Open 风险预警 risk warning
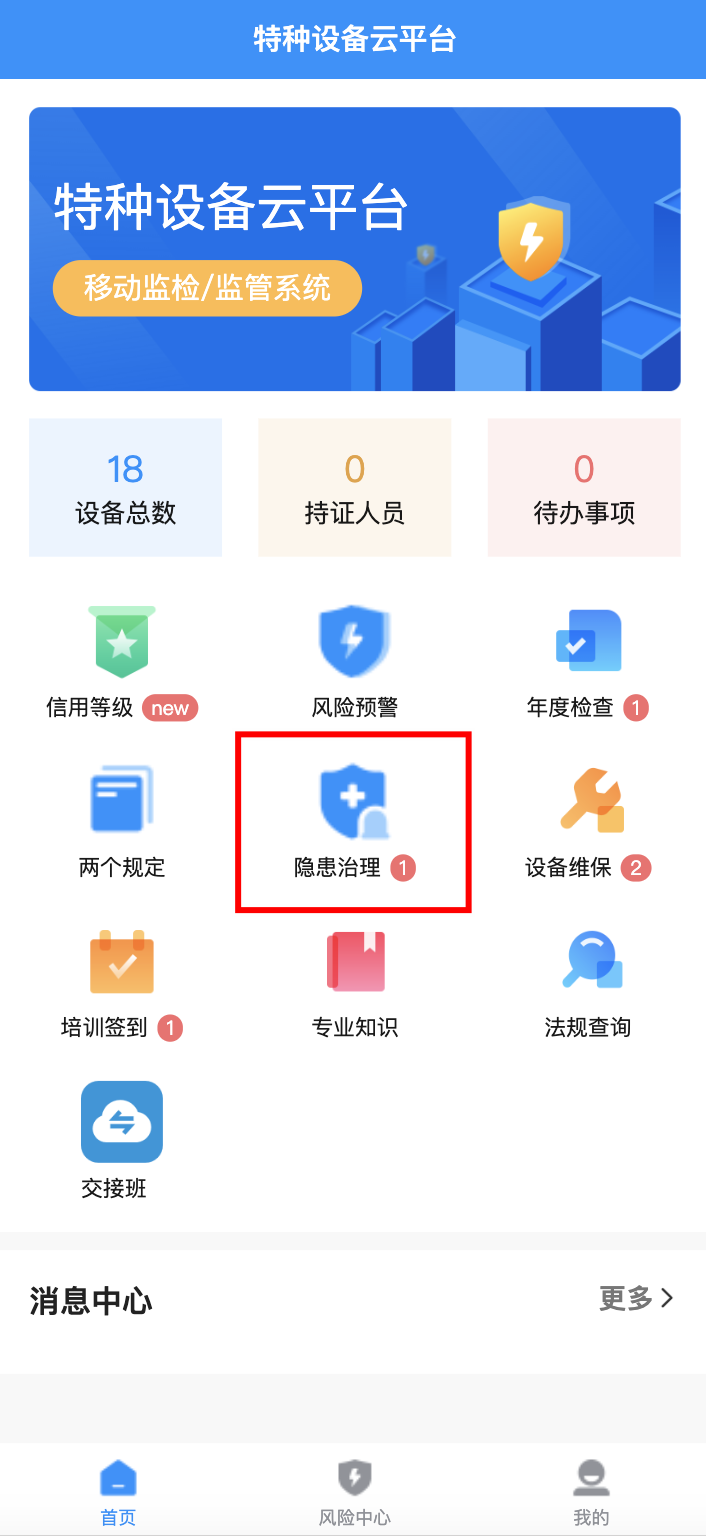 coord(354,662)
